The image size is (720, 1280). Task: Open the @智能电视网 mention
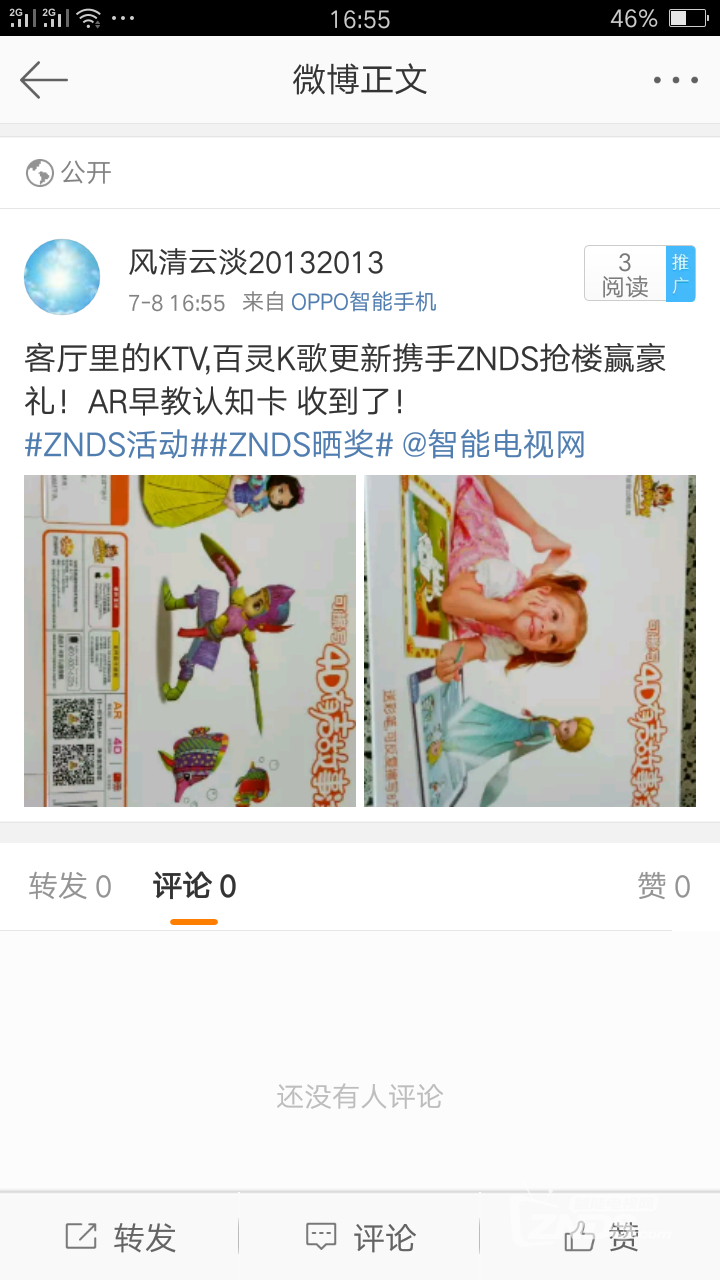tap(493, 445)
